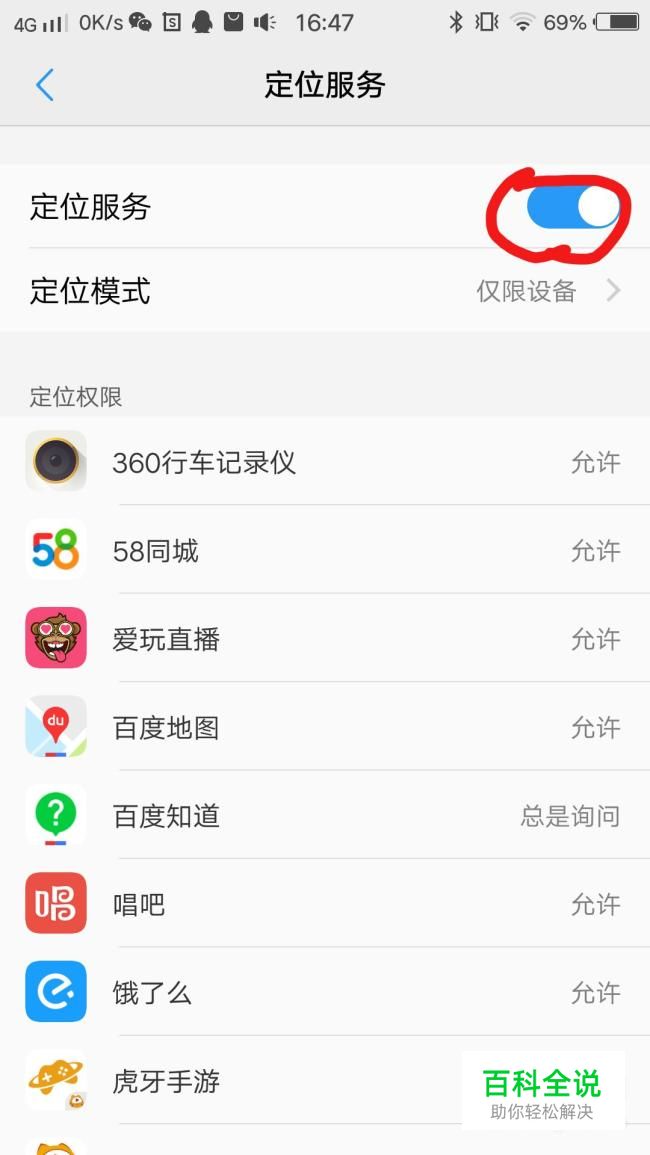Go back using the top-left arrow
Screen dimensions: 650x1155
[45, 85]
